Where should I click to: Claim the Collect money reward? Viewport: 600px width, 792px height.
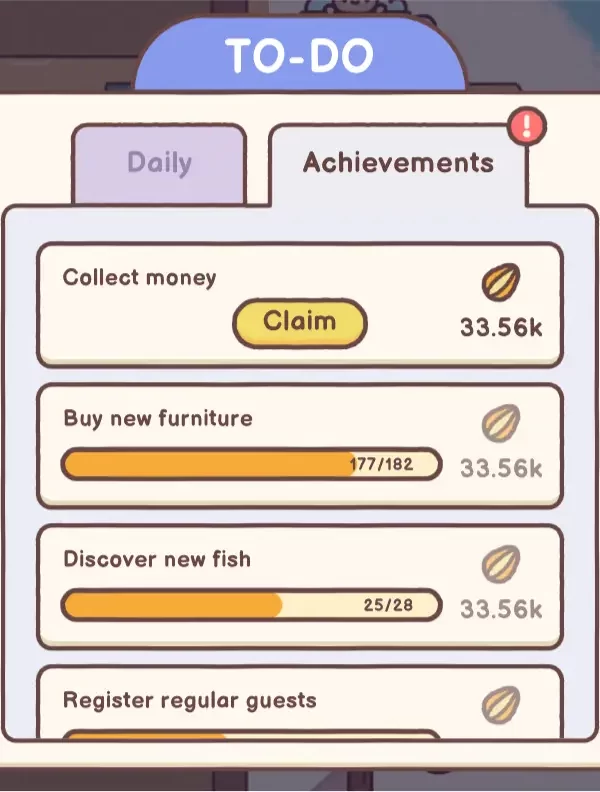tap(299, 323)
